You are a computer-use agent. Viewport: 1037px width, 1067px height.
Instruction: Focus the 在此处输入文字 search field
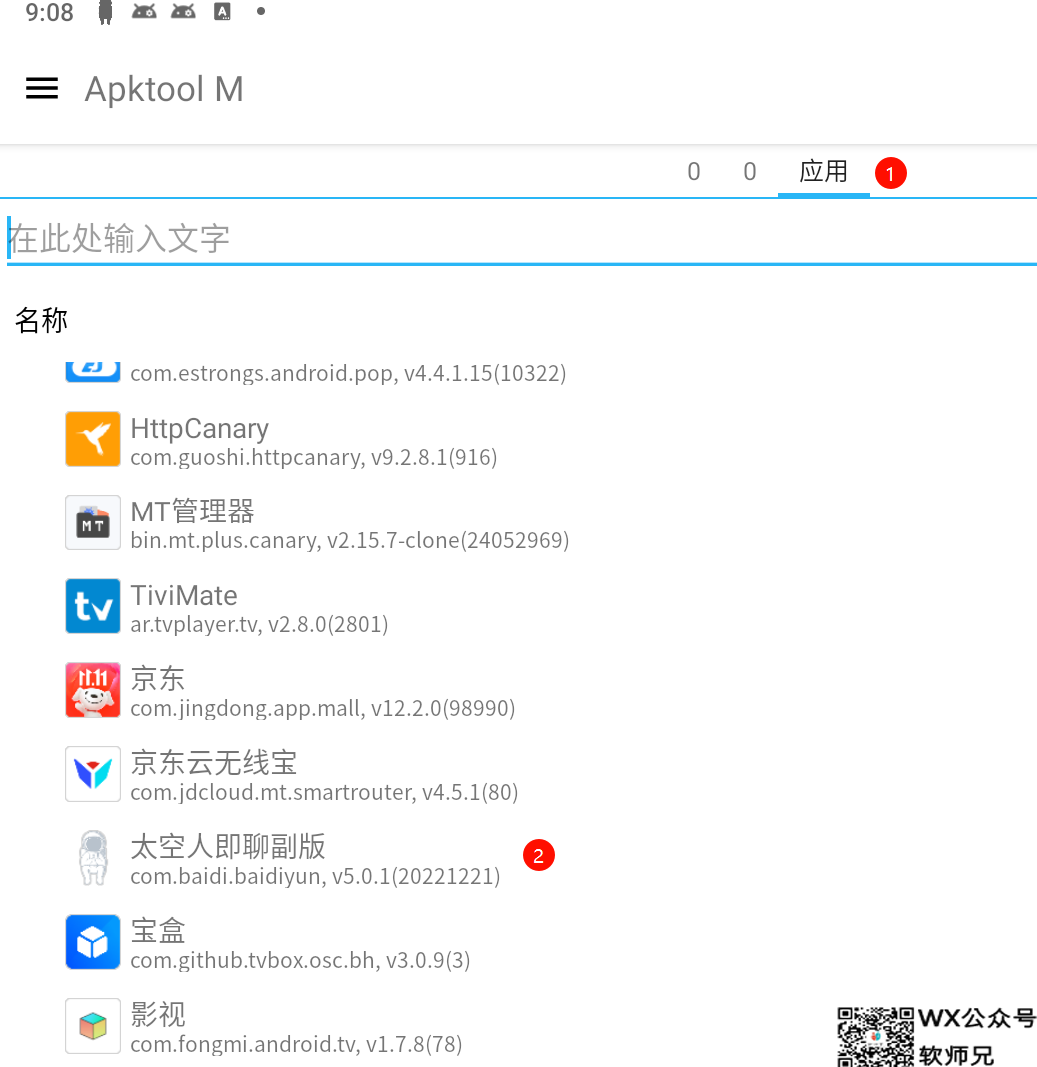[x=520, y=238]
